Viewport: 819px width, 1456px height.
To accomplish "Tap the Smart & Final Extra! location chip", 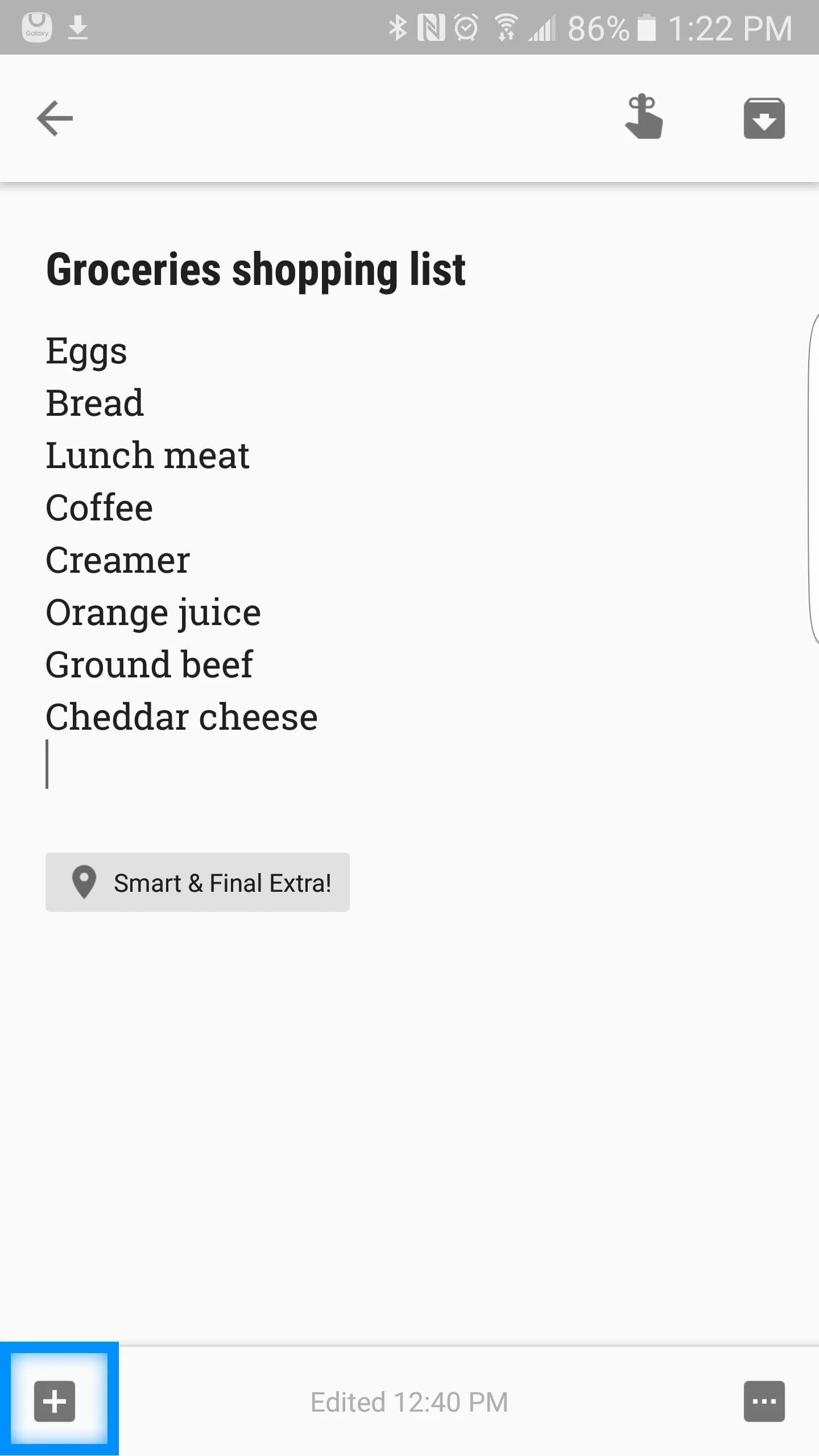I will (x=197, y=882).
